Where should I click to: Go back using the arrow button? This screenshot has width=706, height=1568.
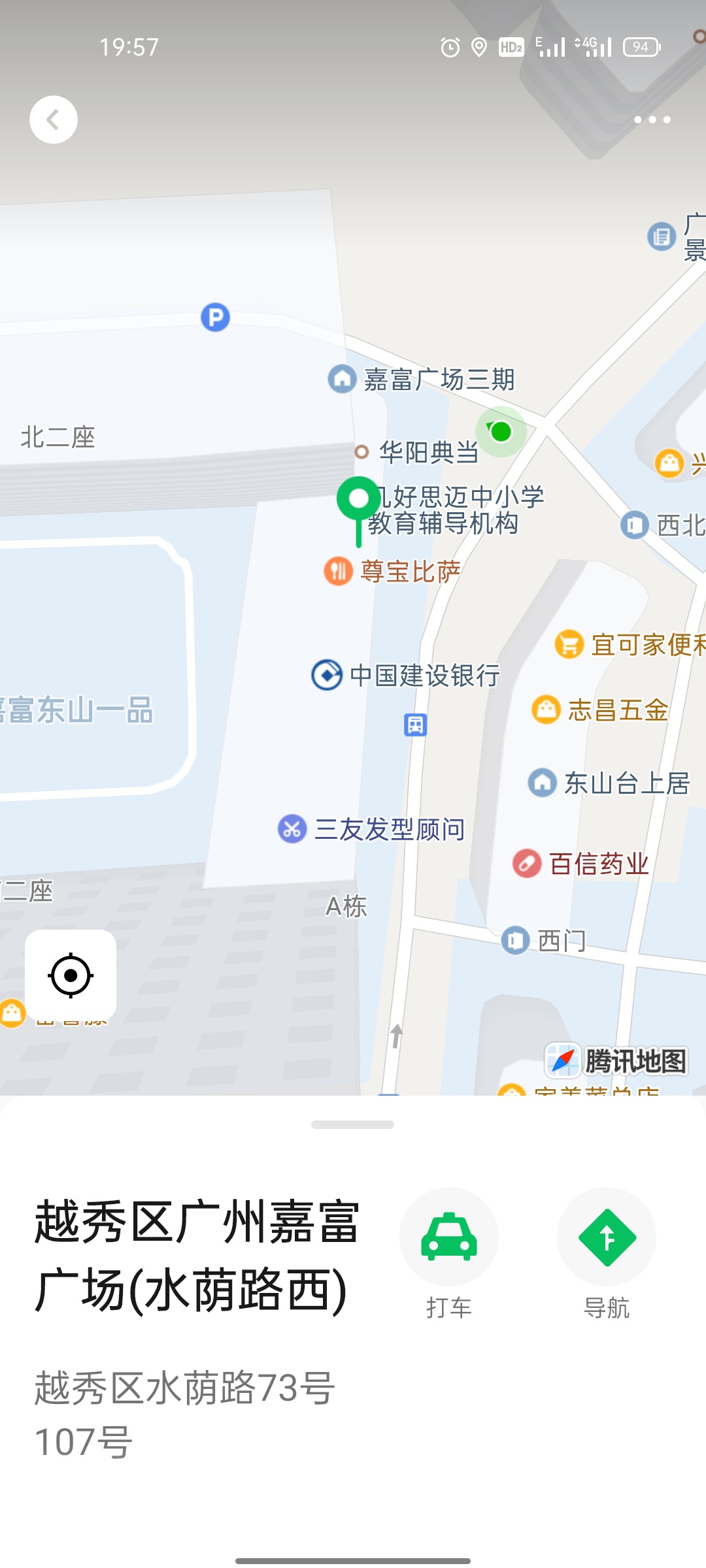coord(54,120)
